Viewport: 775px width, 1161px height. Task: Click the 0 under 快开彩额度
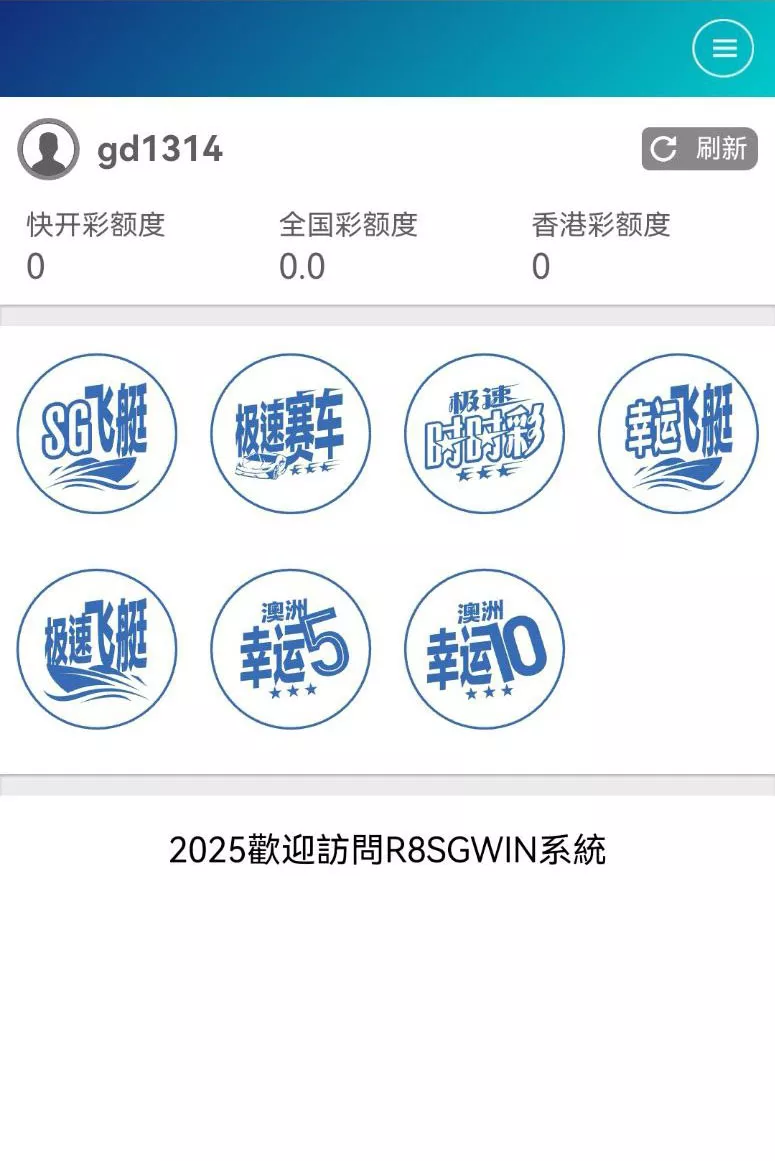coord(32,267)
